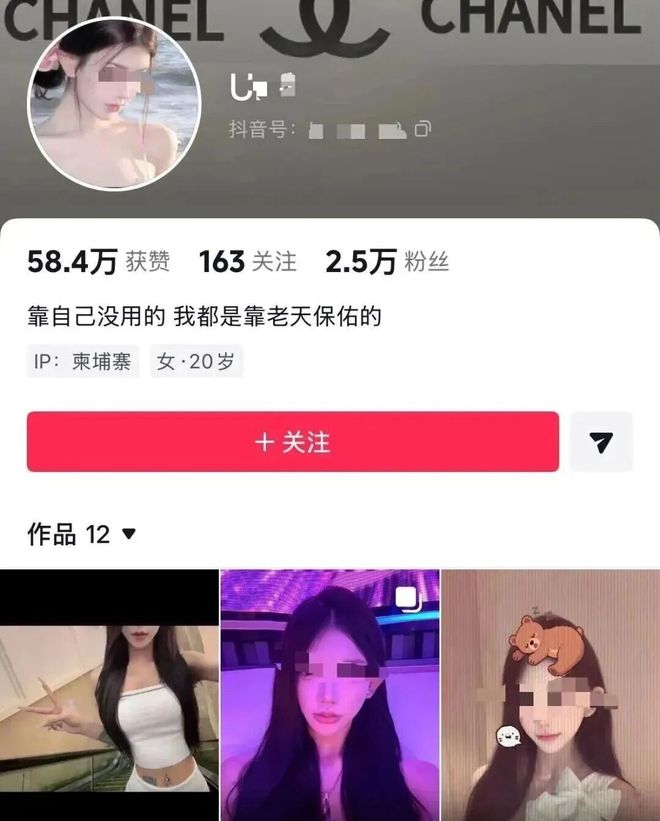Open the purple neon-lit video
Screen dimensions: 660x821
click(330, 696)
